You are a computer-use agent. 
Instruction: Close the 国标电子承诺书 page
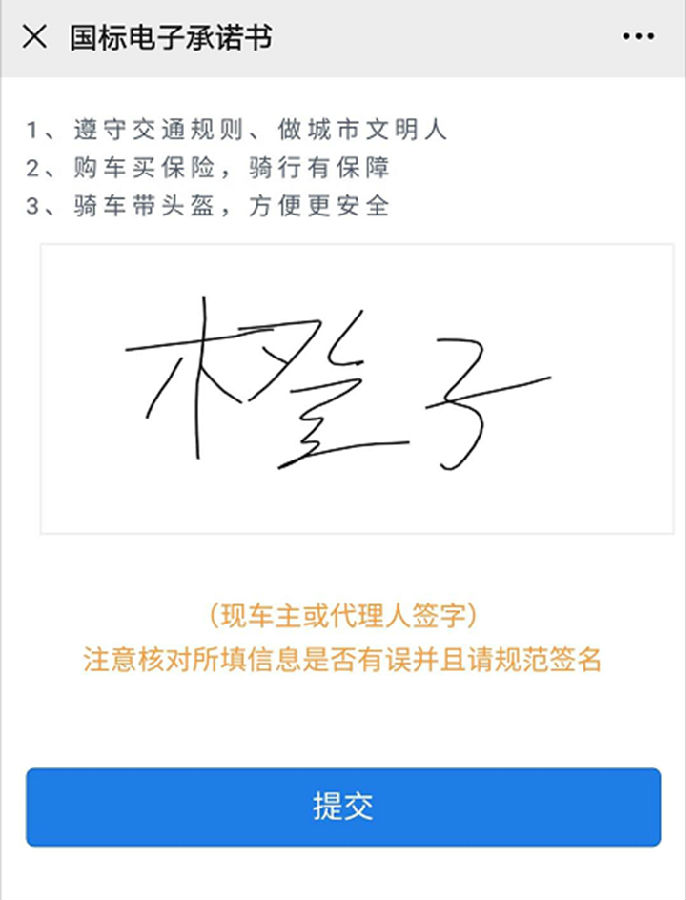coord(35,38)
